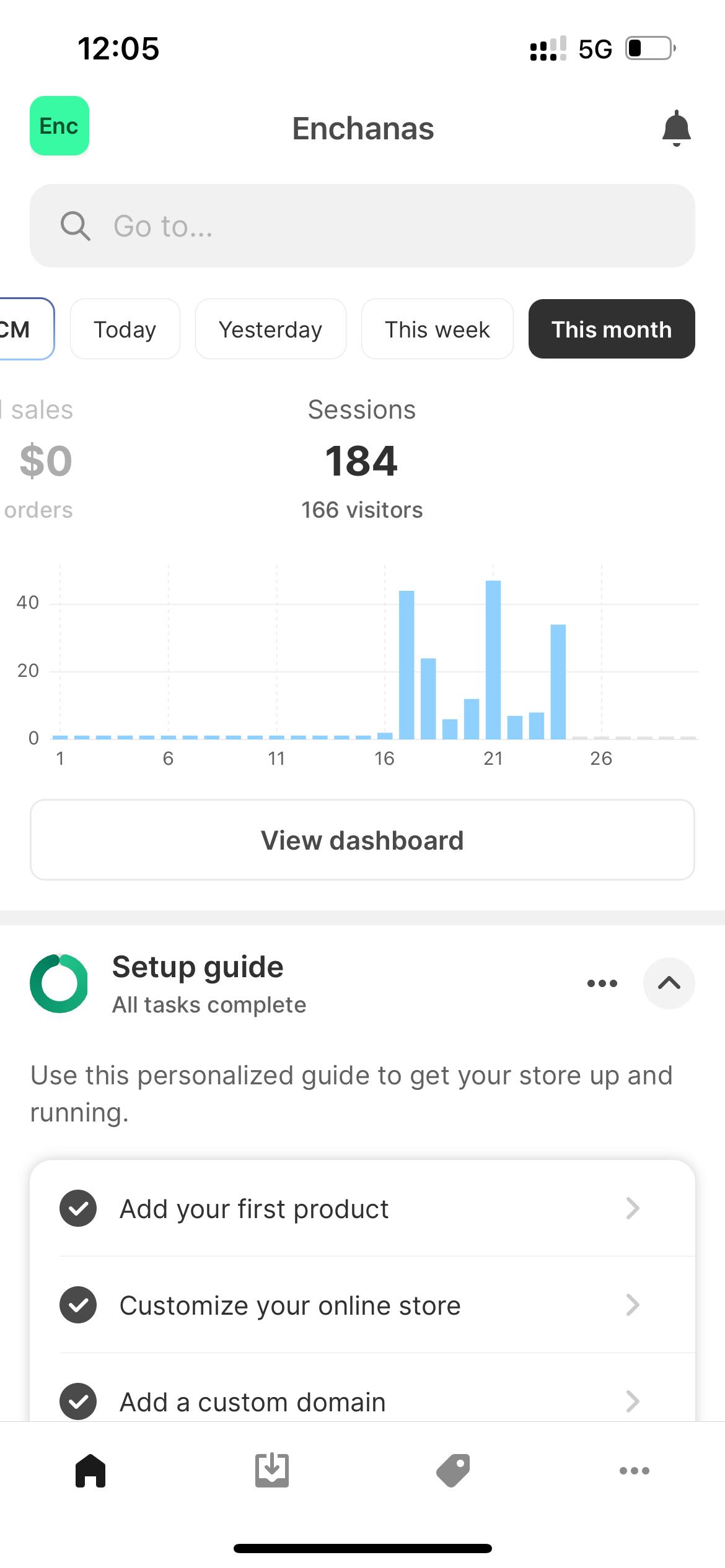The height and width of the screenshot is (1568, 725).
Task: Switch to the Orders inbox tab
Action: pos(271,1470)
